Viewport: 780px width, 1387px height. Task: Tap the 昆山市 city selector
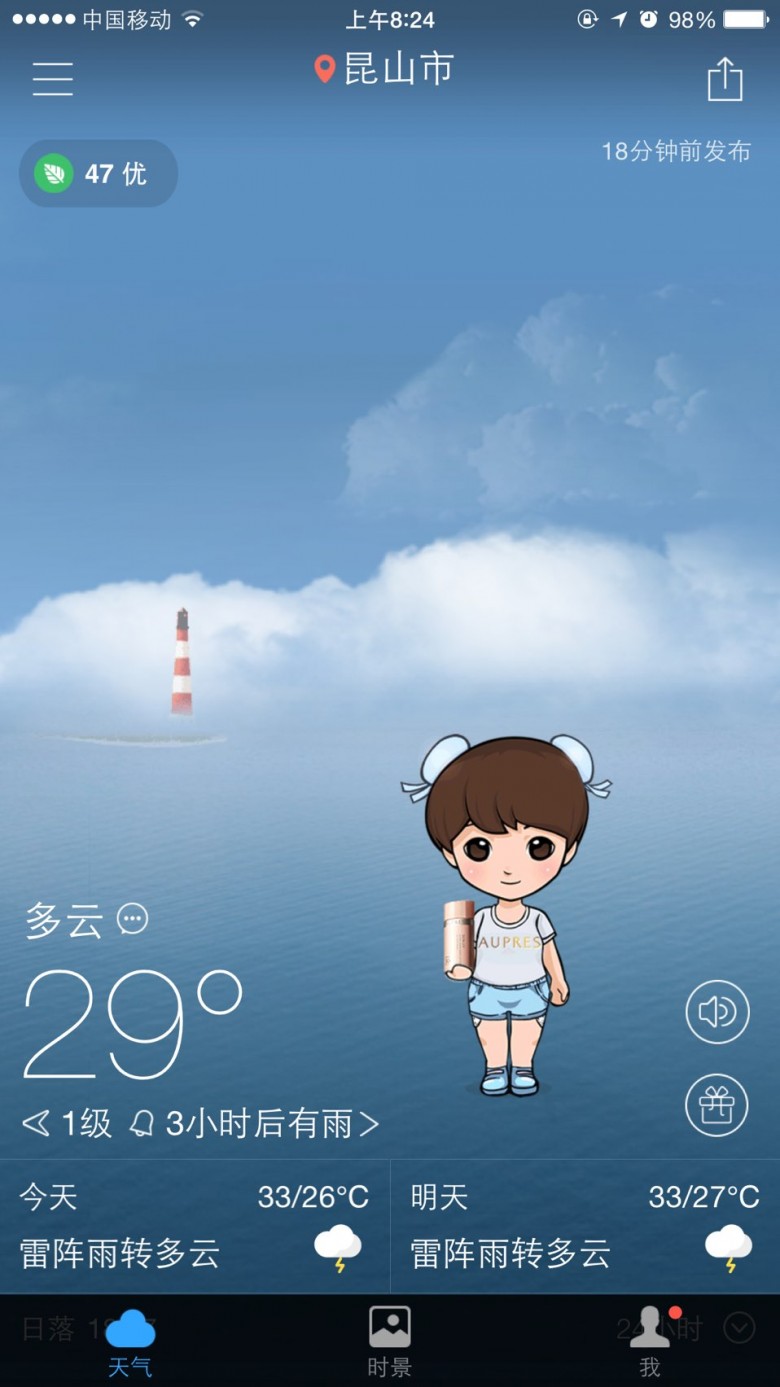coord(384,69)
